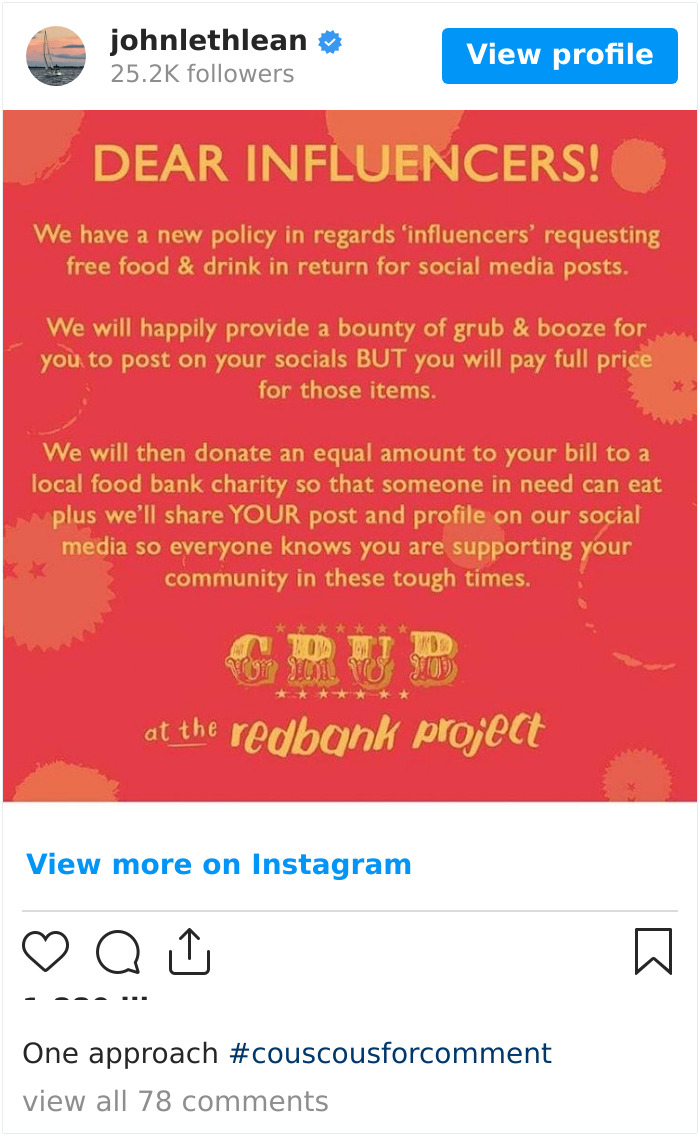
Task: Tap the View profile button
Action: point(559,55)
